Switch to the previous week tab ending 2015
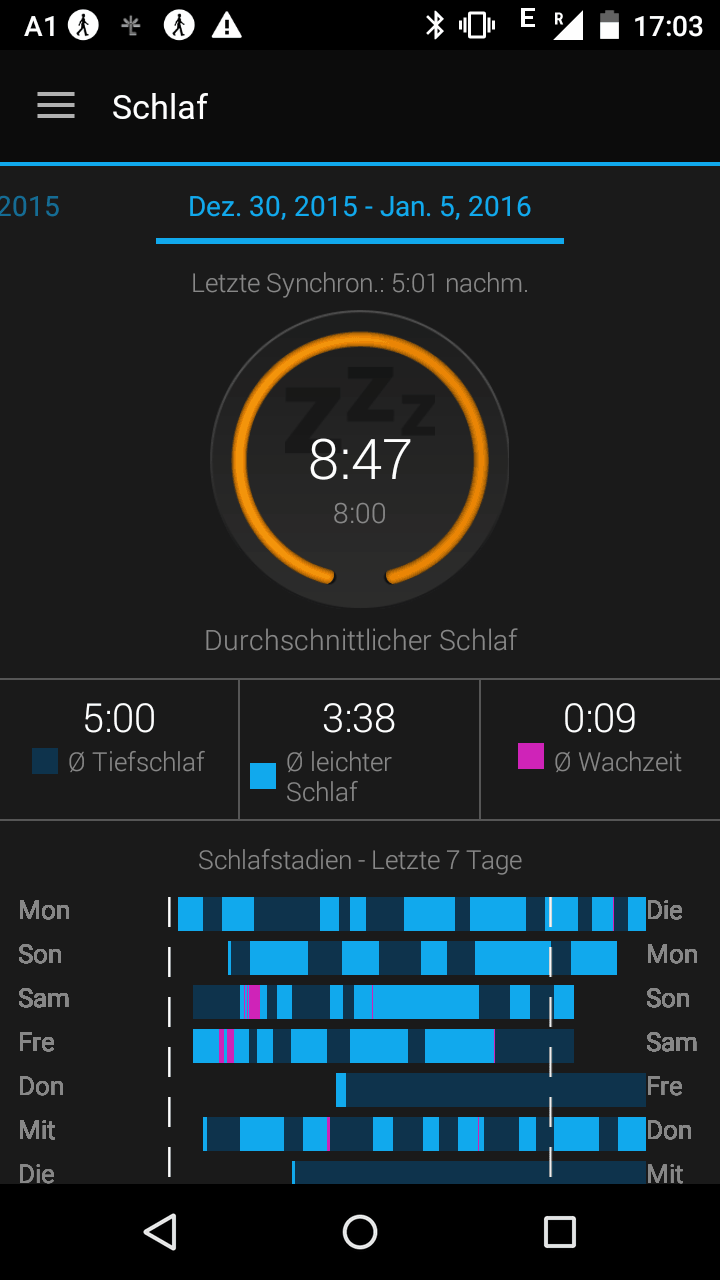The height and width of the screenshot is (1280, 720). pos(30,207)
